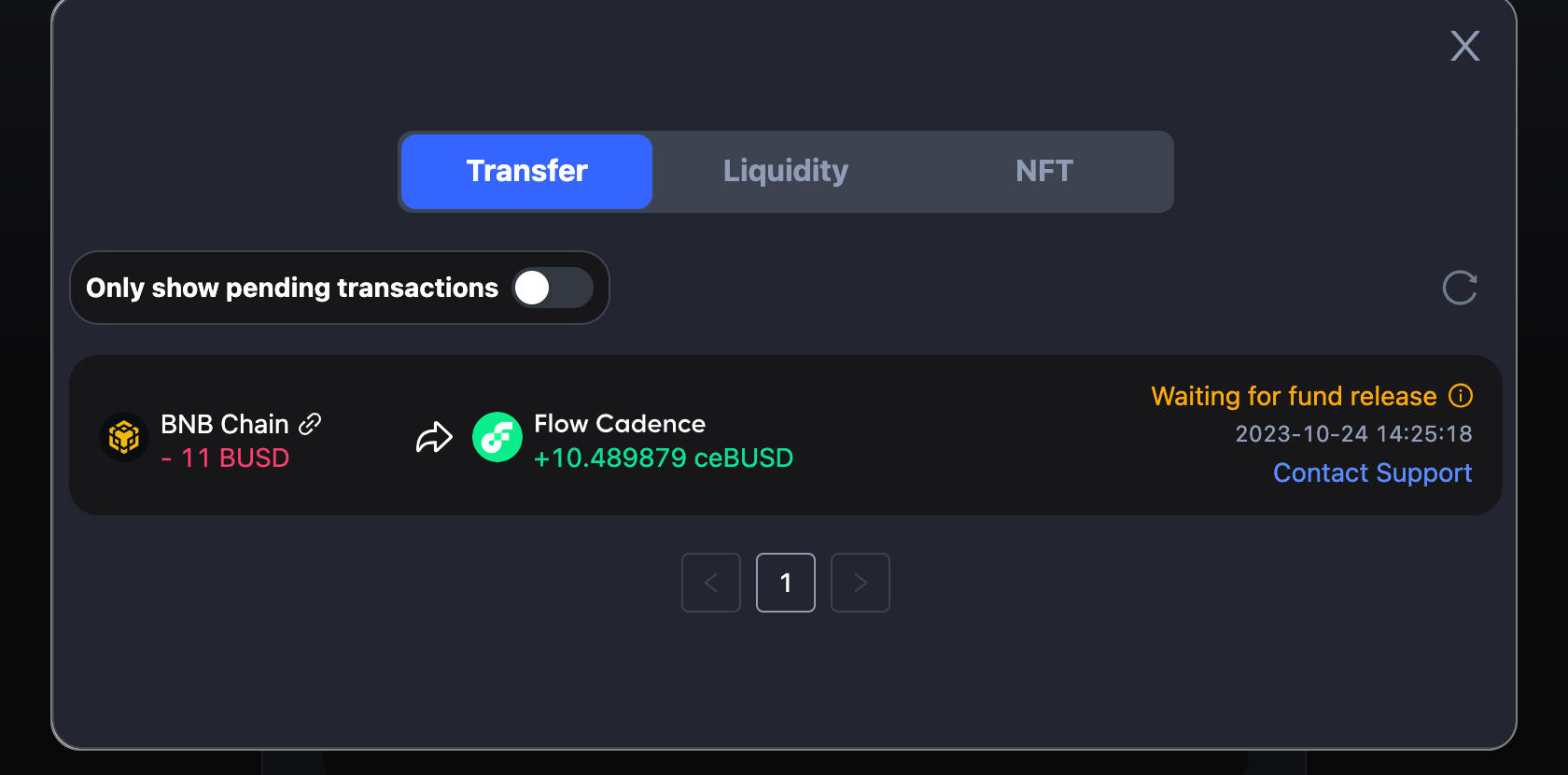Go to the previous page
Screen dimensions: 1568x775
pos(711,583)
